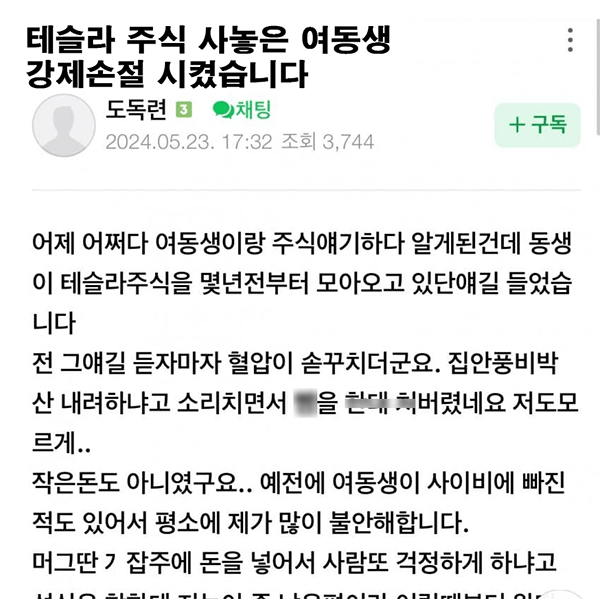Image resolution: width=600 pixels, height=599 pixels.
Task: Open author nickname 도독련
Action: coord(136,110)
